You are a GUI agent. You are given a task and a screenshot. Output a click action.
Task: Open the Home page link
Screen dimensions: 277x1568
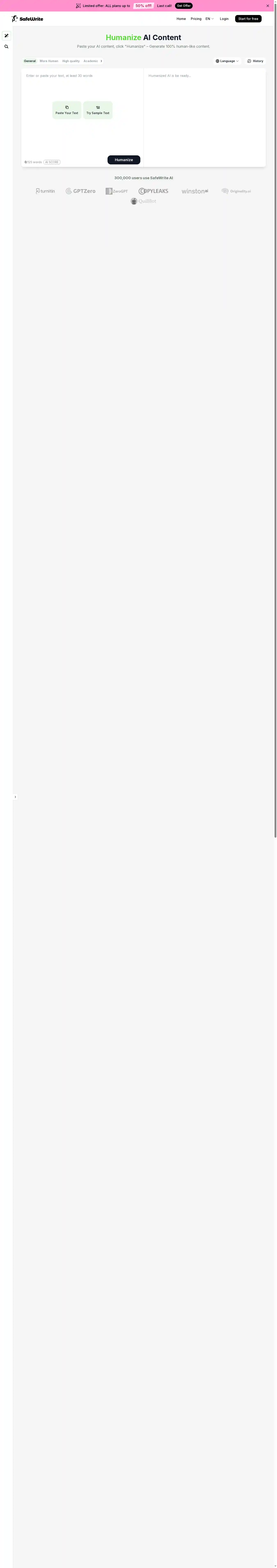pos(181,19)
